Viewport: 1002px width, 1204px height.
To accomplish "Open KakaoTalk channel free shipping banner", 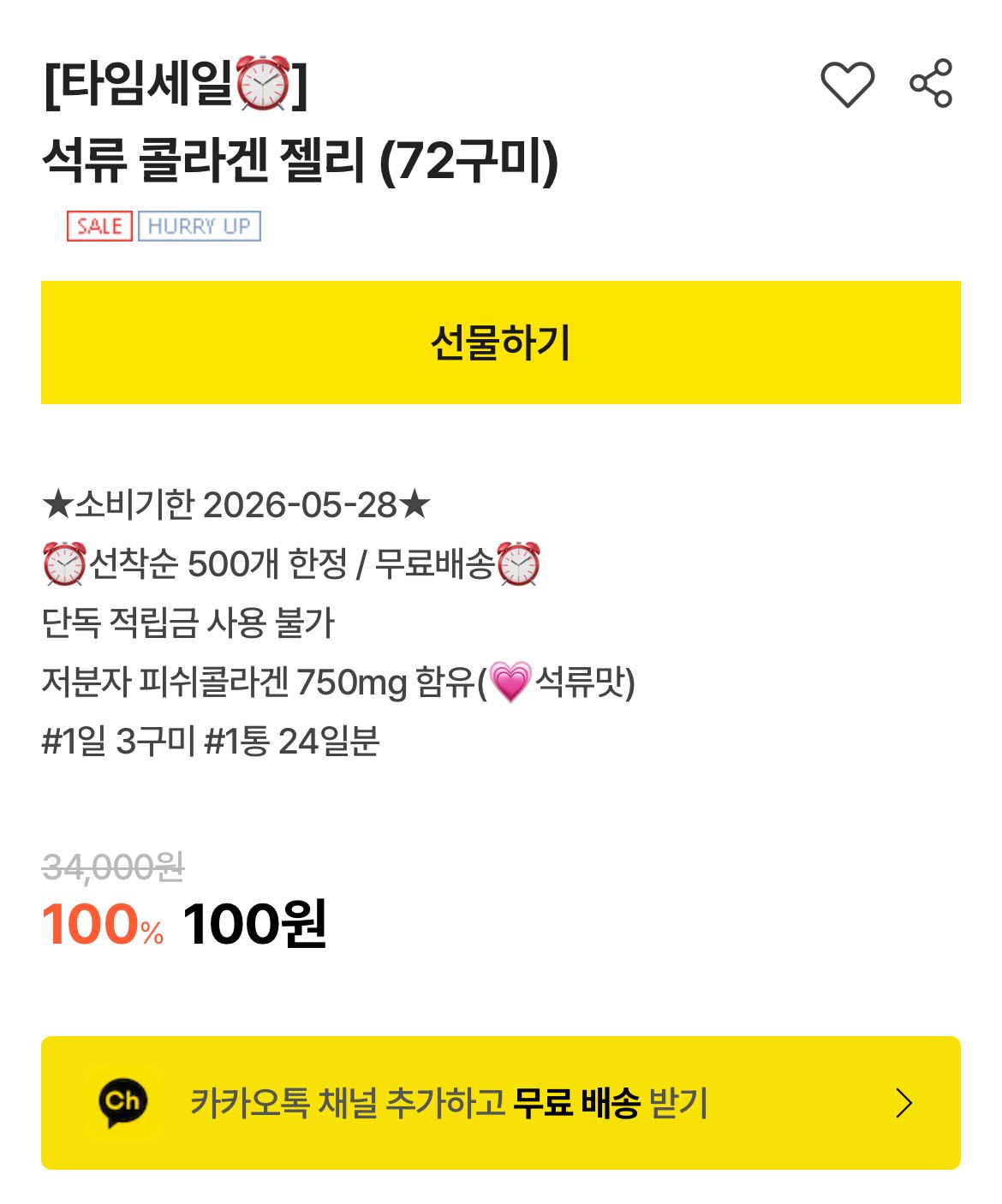I will click(x=501, y=1103).
